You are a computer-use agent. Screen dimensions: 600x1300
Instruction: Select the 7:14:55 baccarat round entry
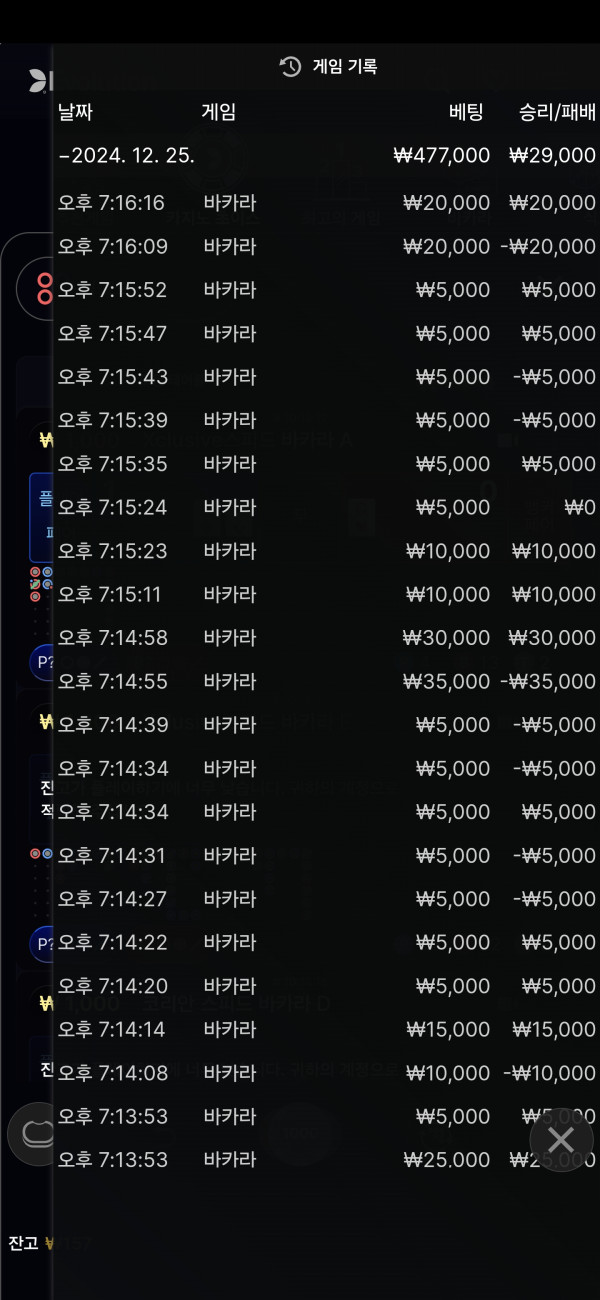point(326,681)
